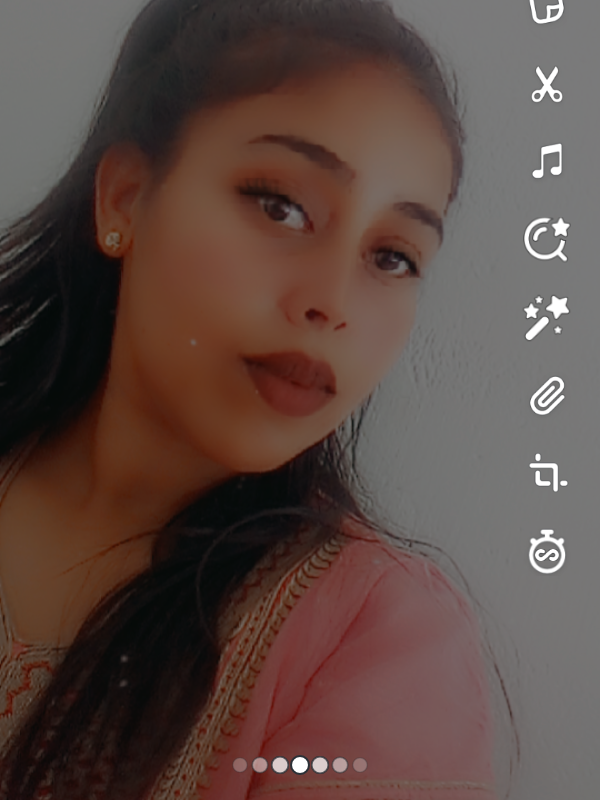Add music with the note icon
Image resolution: width=600 pixels, height=800 pixels.
tap(547, 161)
